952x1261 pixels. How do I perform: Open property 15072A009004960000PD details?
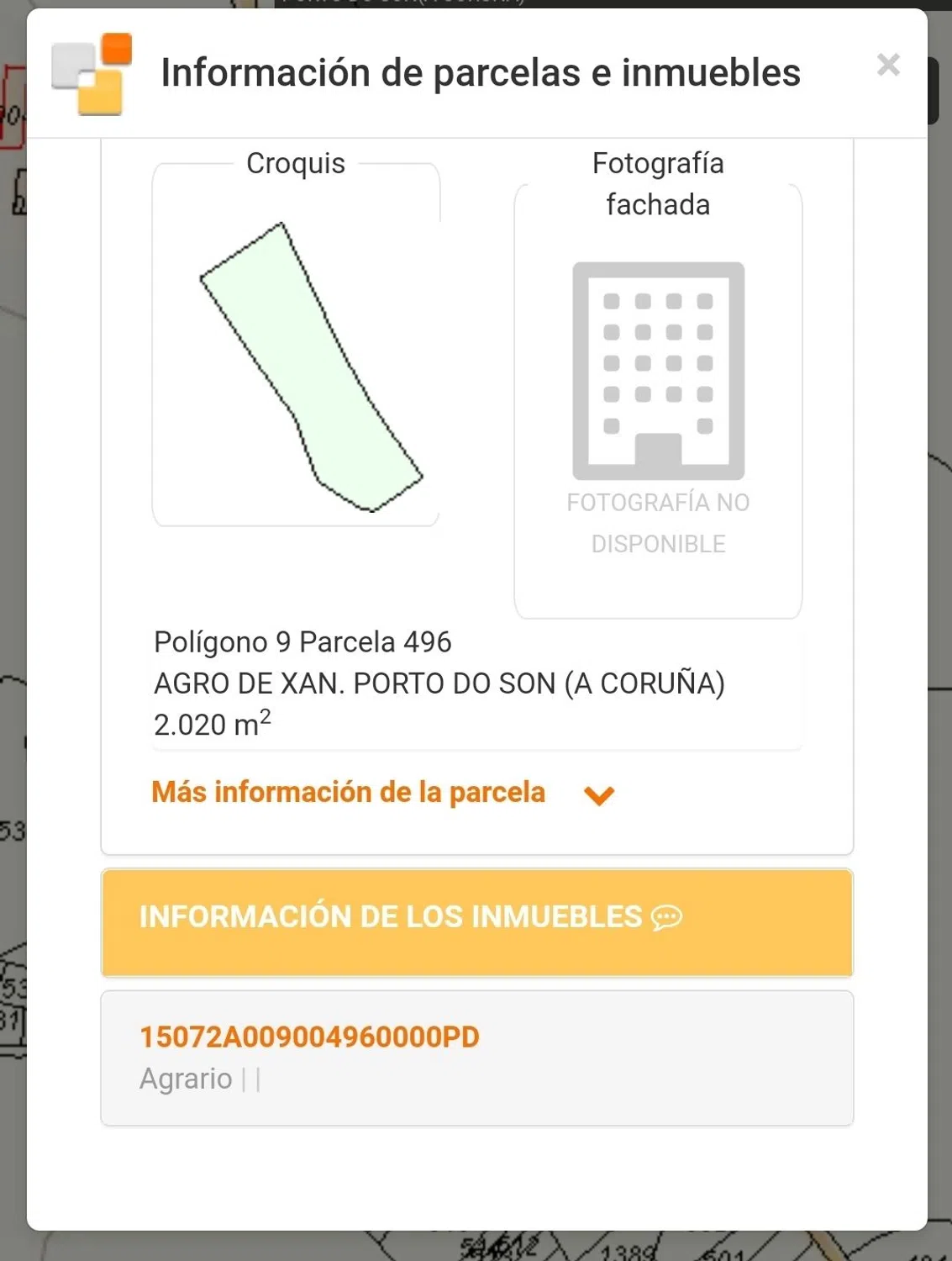click(x=309, y=1037)
